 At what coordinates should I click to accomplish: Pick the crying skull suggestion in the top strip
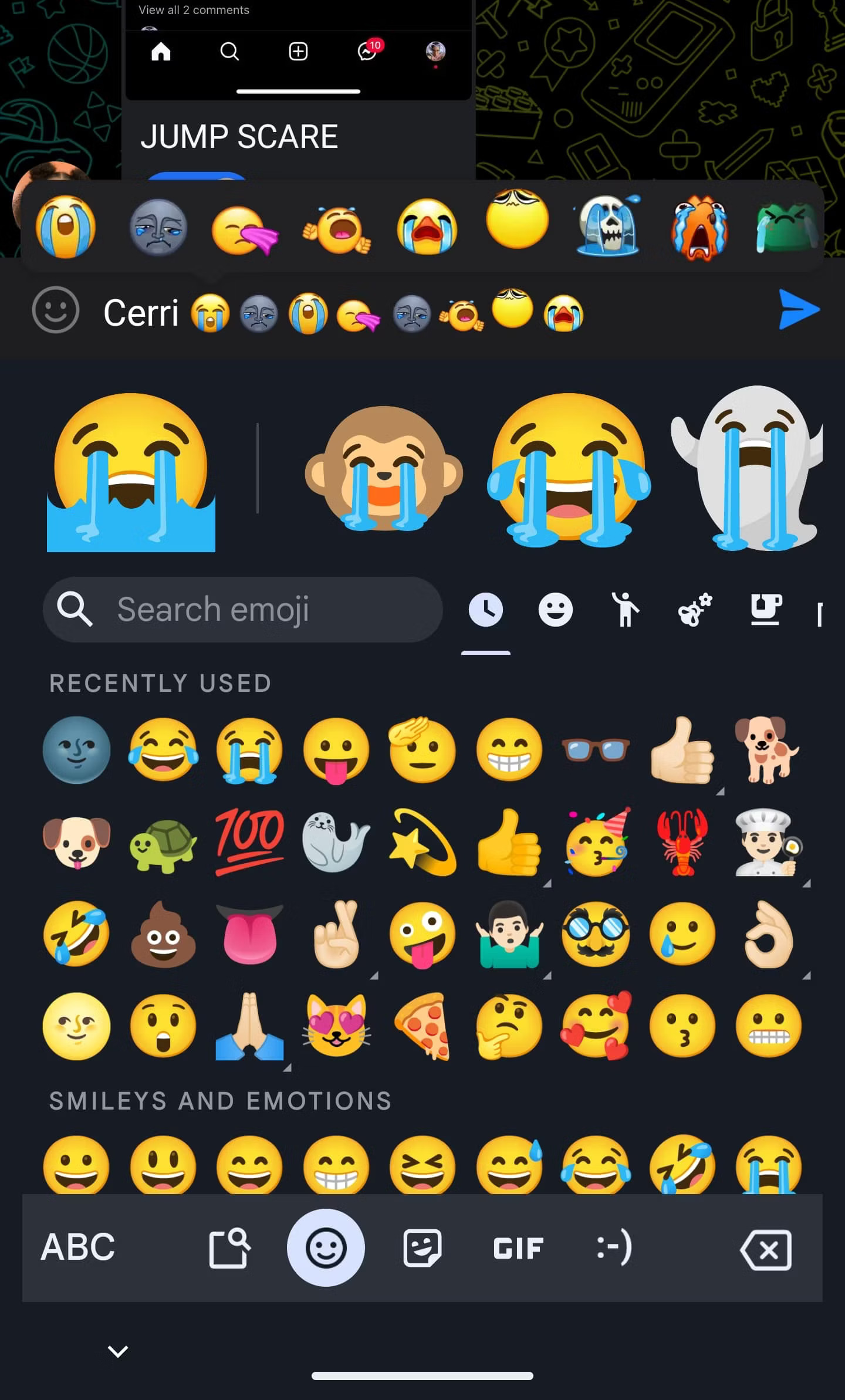tap(609, 226)
